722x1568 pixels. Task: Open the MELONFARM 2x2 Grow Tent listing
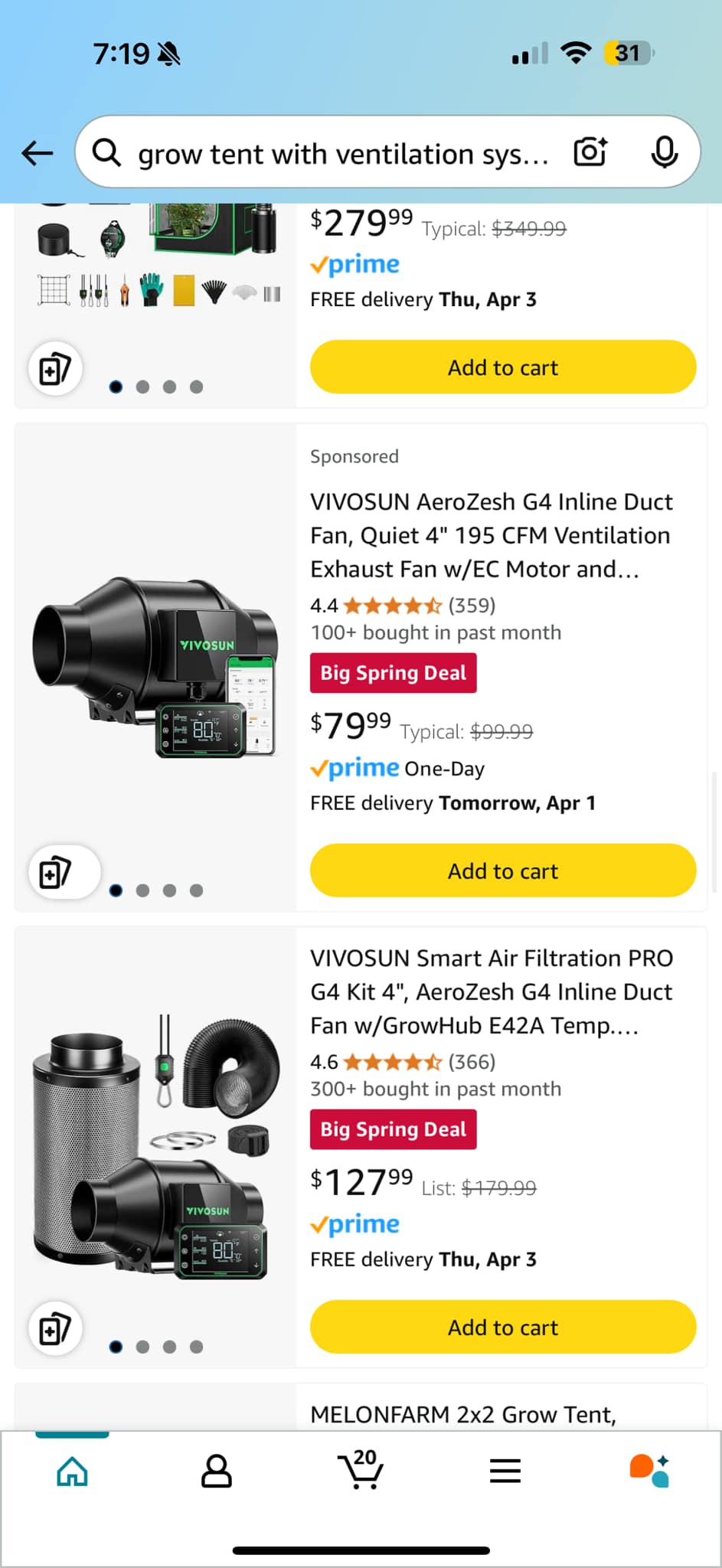tap(462, 1414)
